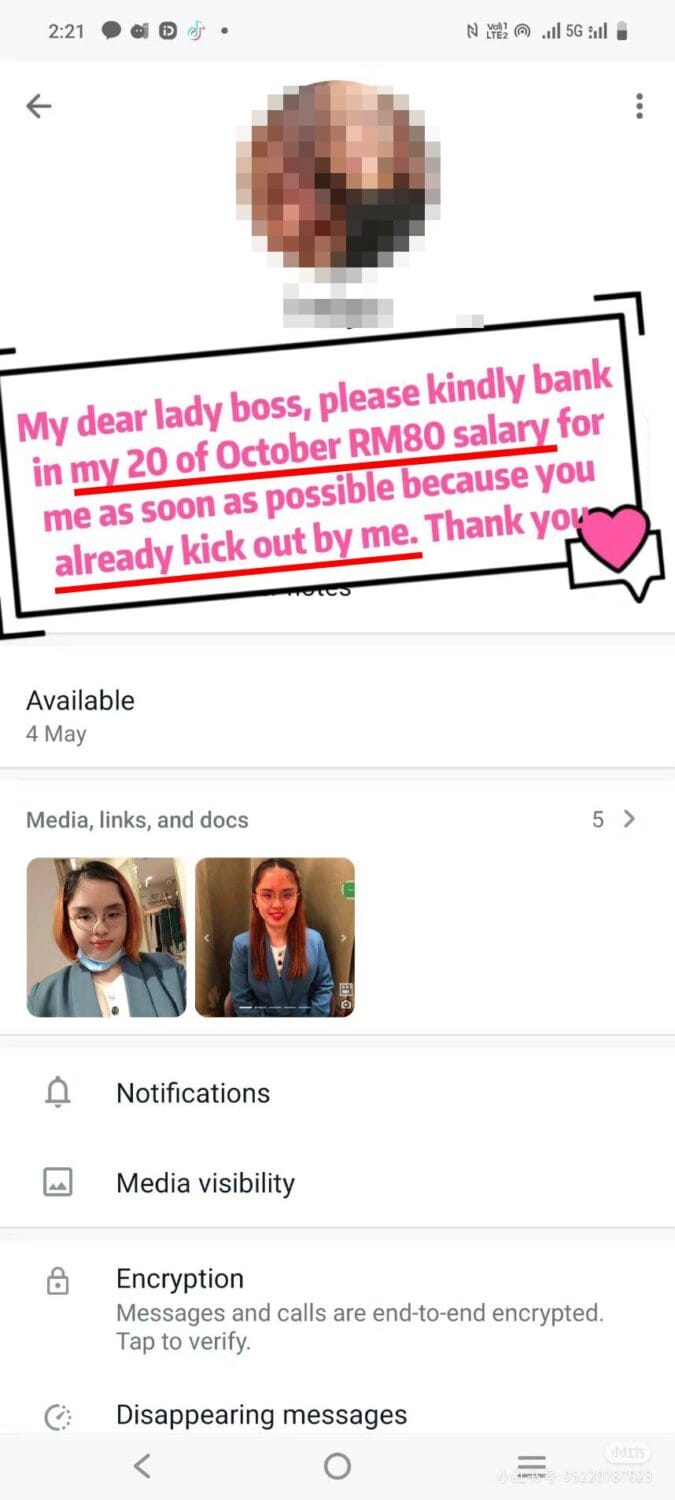The image size is (675, 1500).
Task: Tap Encryption to verify
Action: [337, 1309]
